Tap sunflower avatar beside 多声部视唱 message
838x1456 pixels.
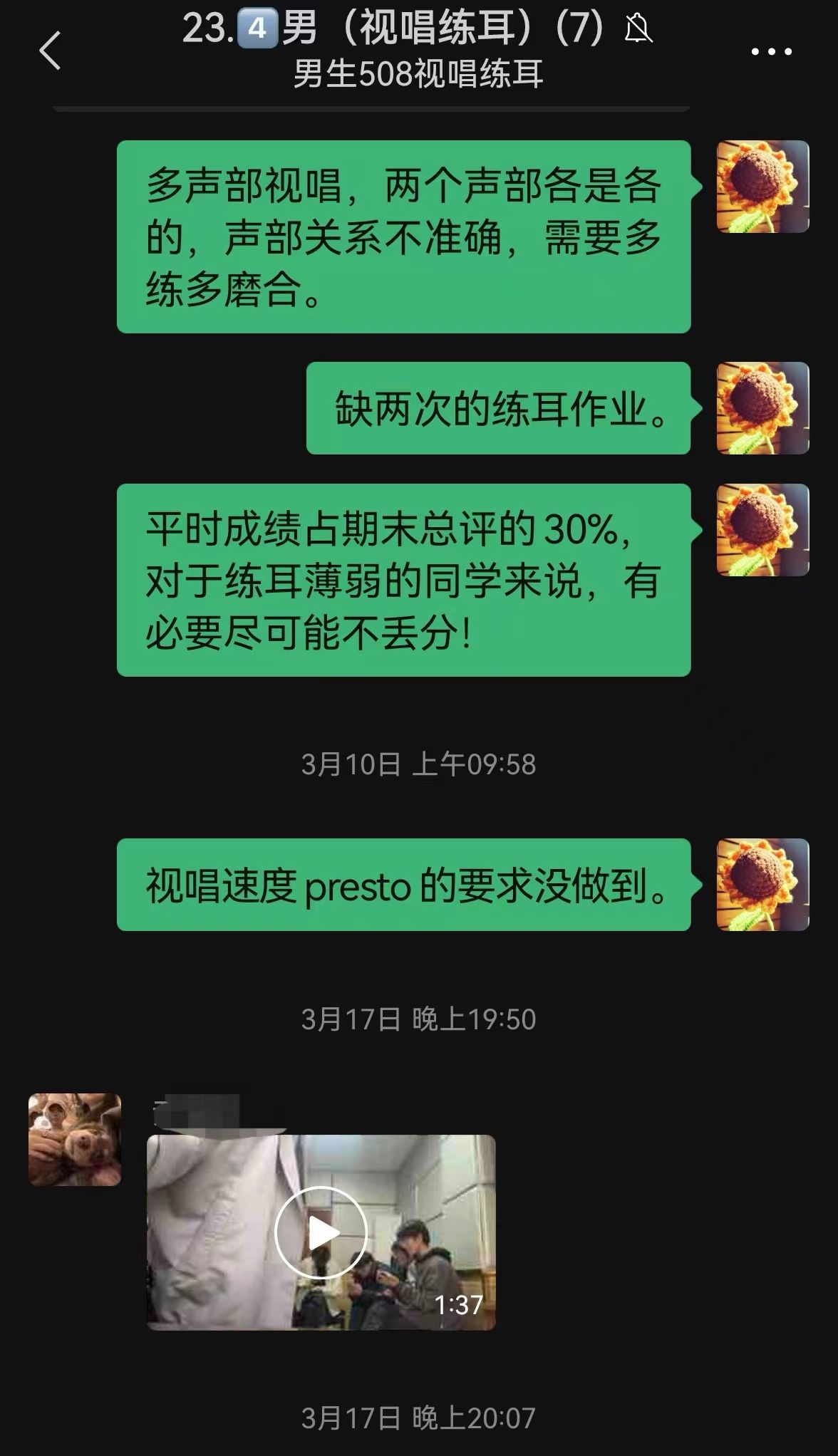[x=762, y=187]
